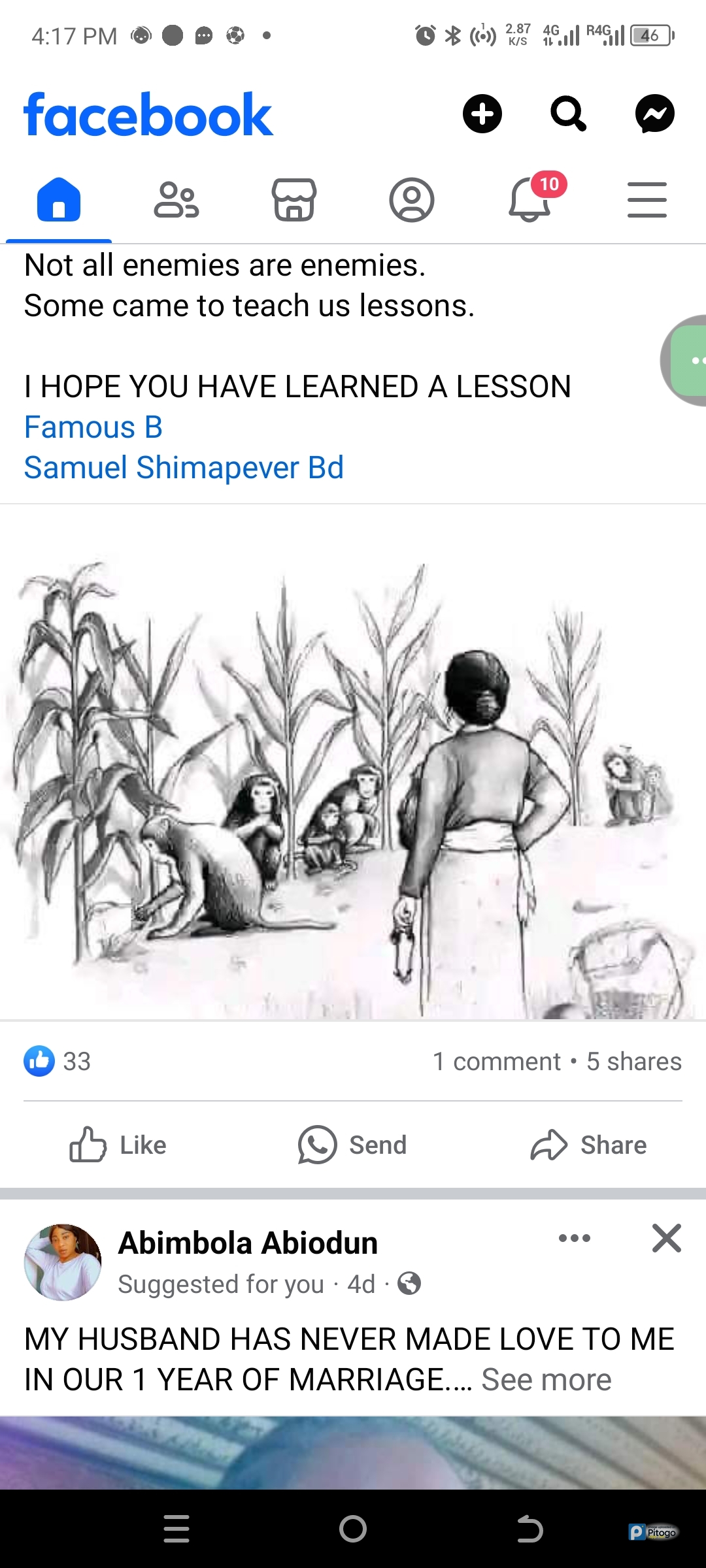Viewport: 706px width, 1568px height.
Task: Go to the Profile tab
Action: tap(412, 200)
